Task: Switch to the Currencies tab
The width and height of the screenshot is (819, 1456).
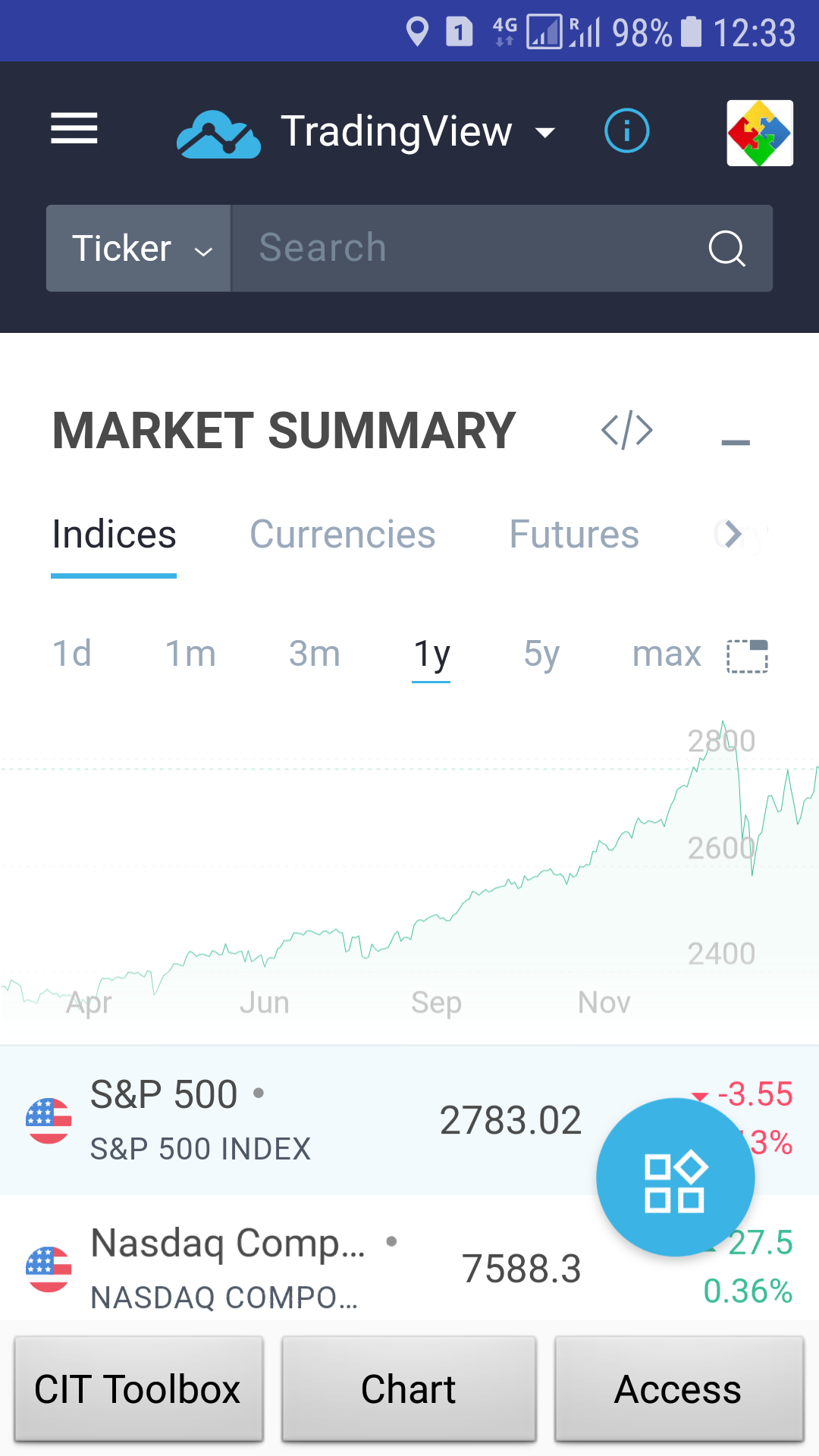Action: pyautogui.click(x=342, y=534)
